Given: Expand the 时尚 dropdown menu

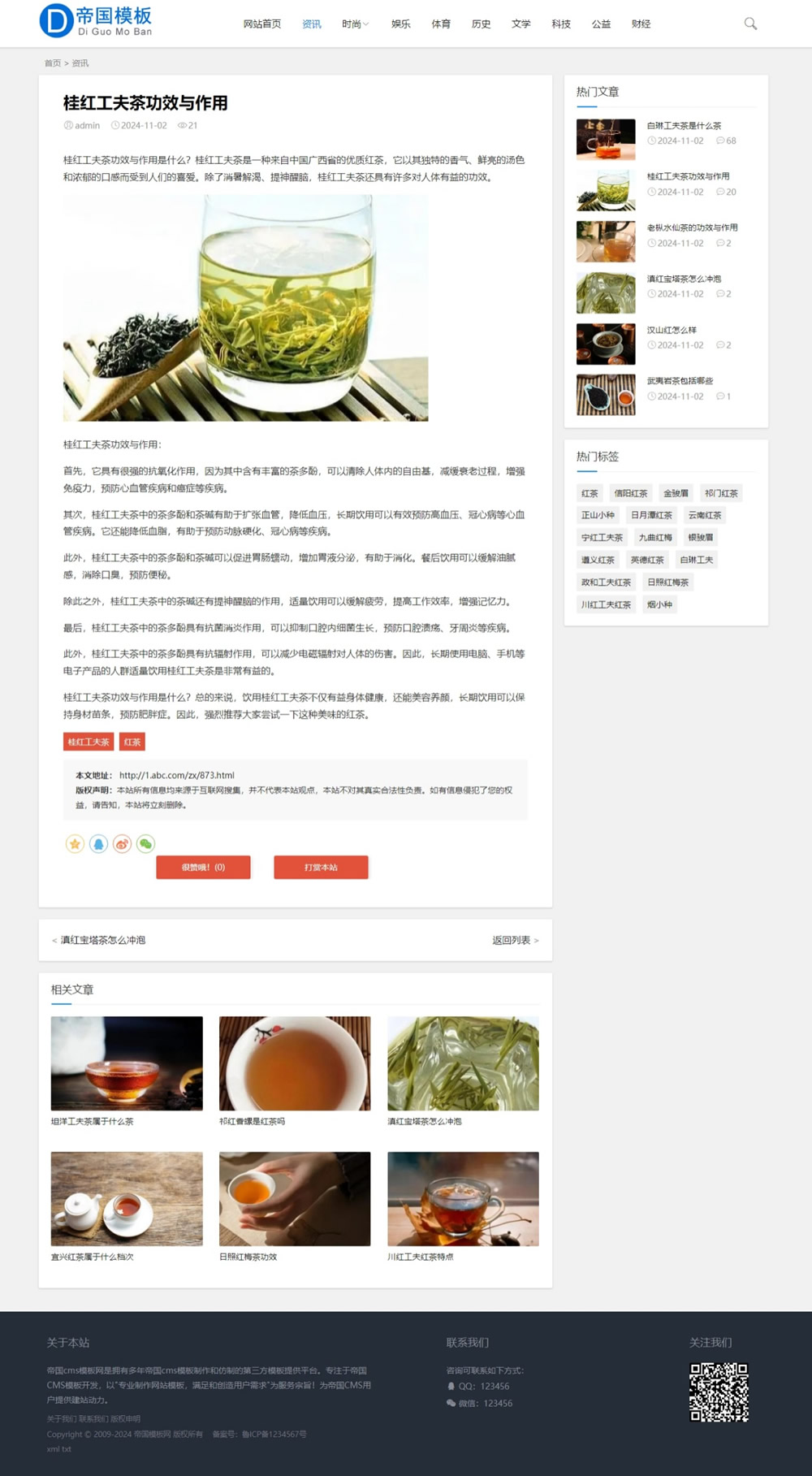Looking at the screenshot, I should click(x=355, y=24).
